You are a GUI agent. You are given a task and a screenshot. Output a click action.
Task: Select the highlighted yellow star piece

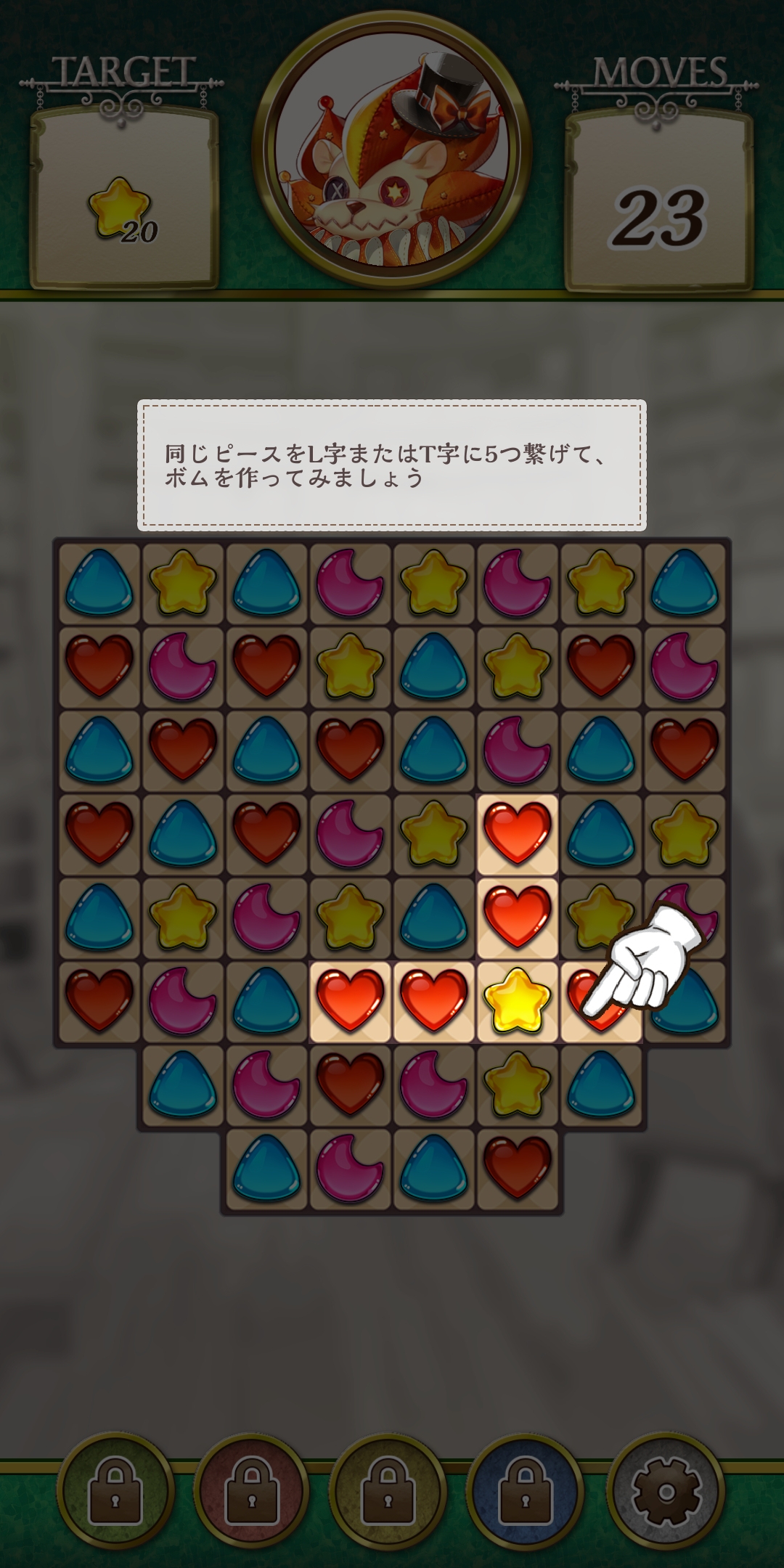(x=517, y=1002)
